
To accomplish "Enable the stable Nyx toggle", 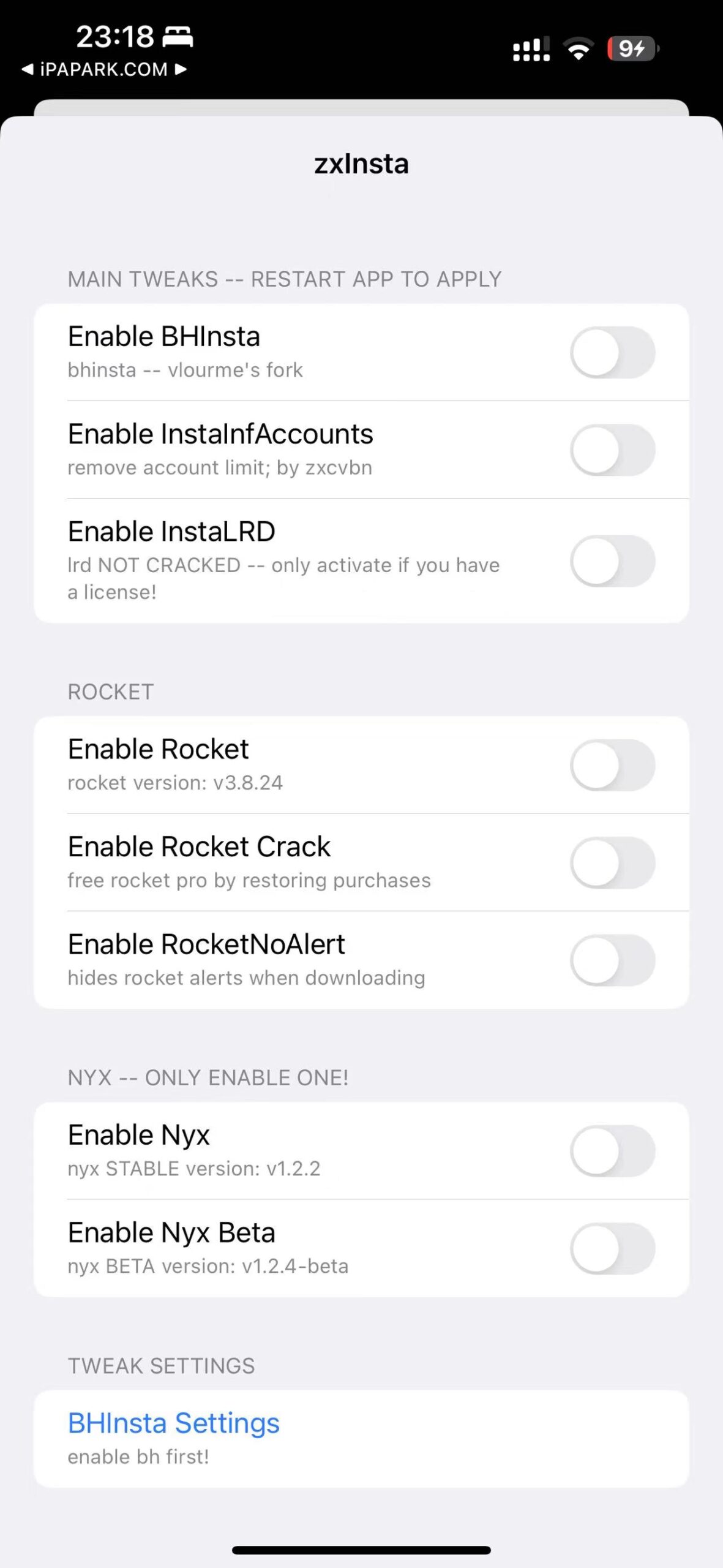I will [612, 1151].
